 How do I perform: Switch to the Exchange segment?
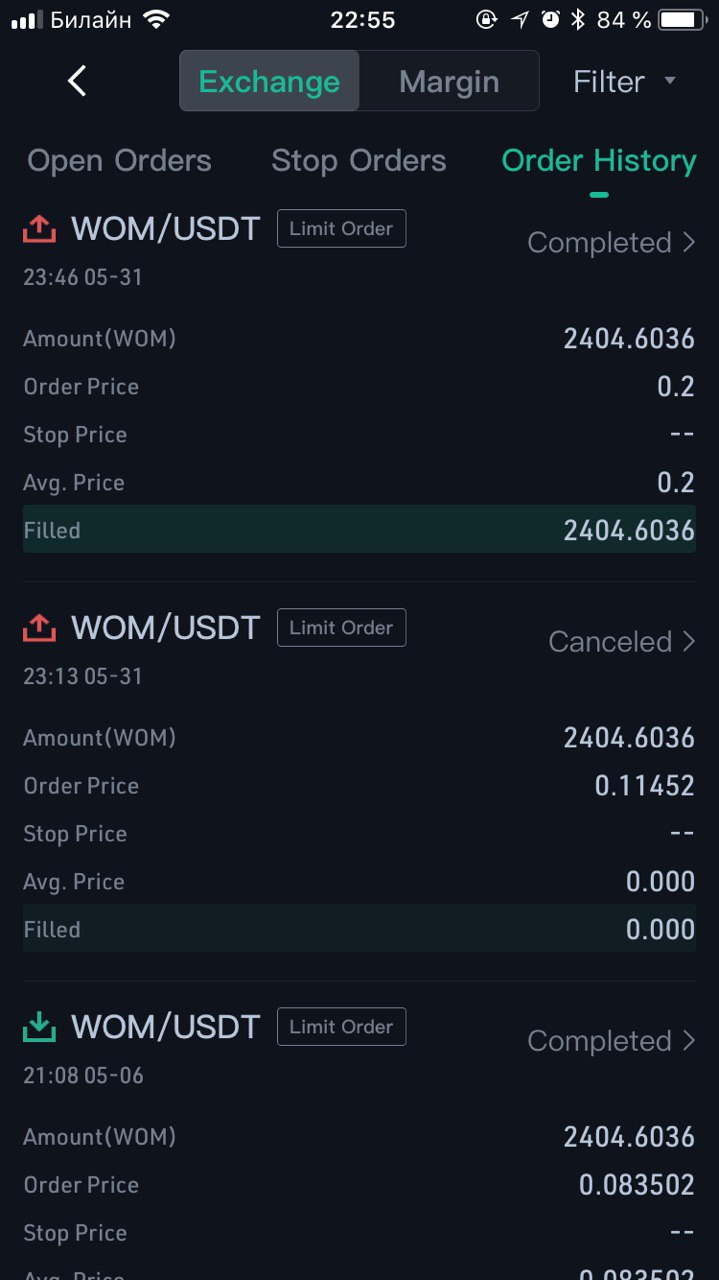click(x=269, y=81)
